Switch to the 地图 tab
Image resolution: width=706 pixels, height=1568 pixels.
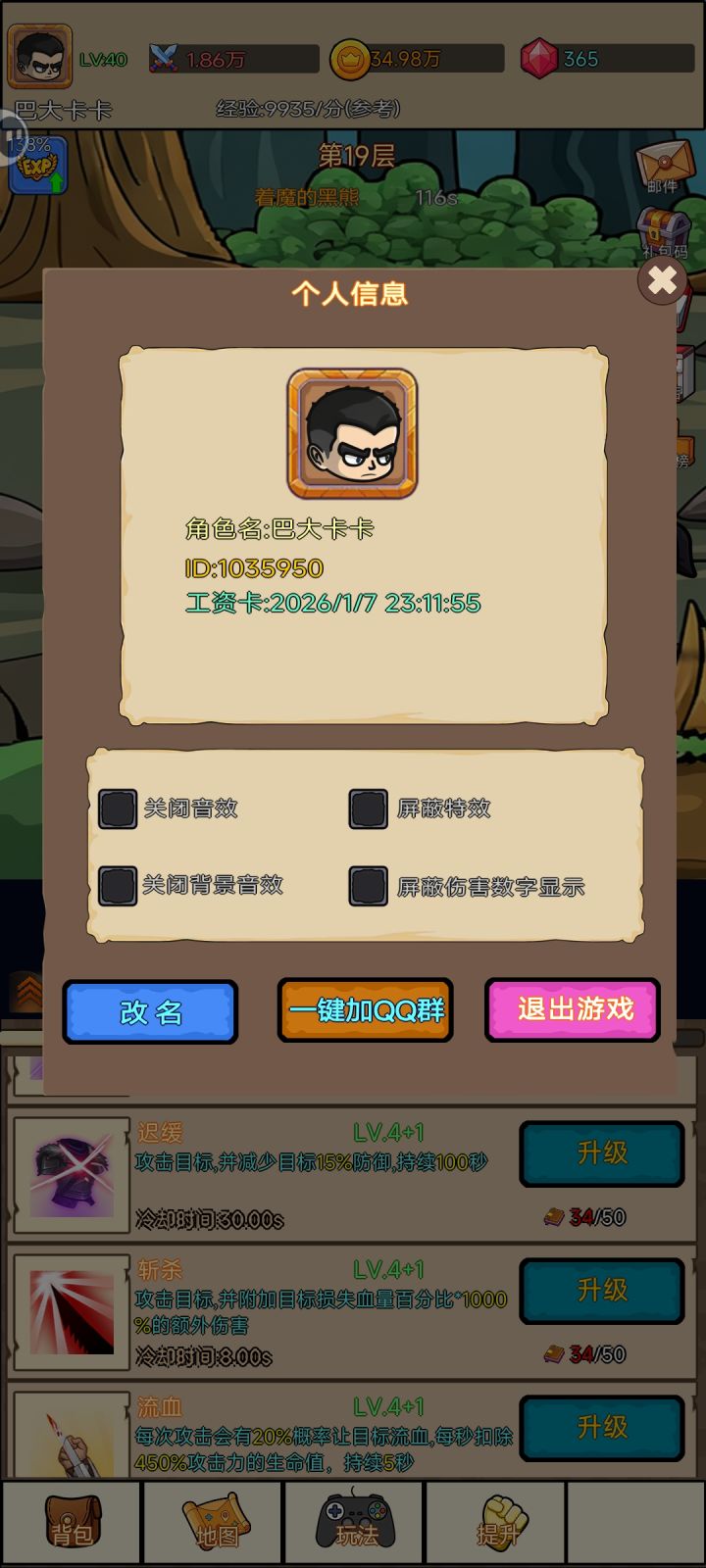[x=214, y=1519]
